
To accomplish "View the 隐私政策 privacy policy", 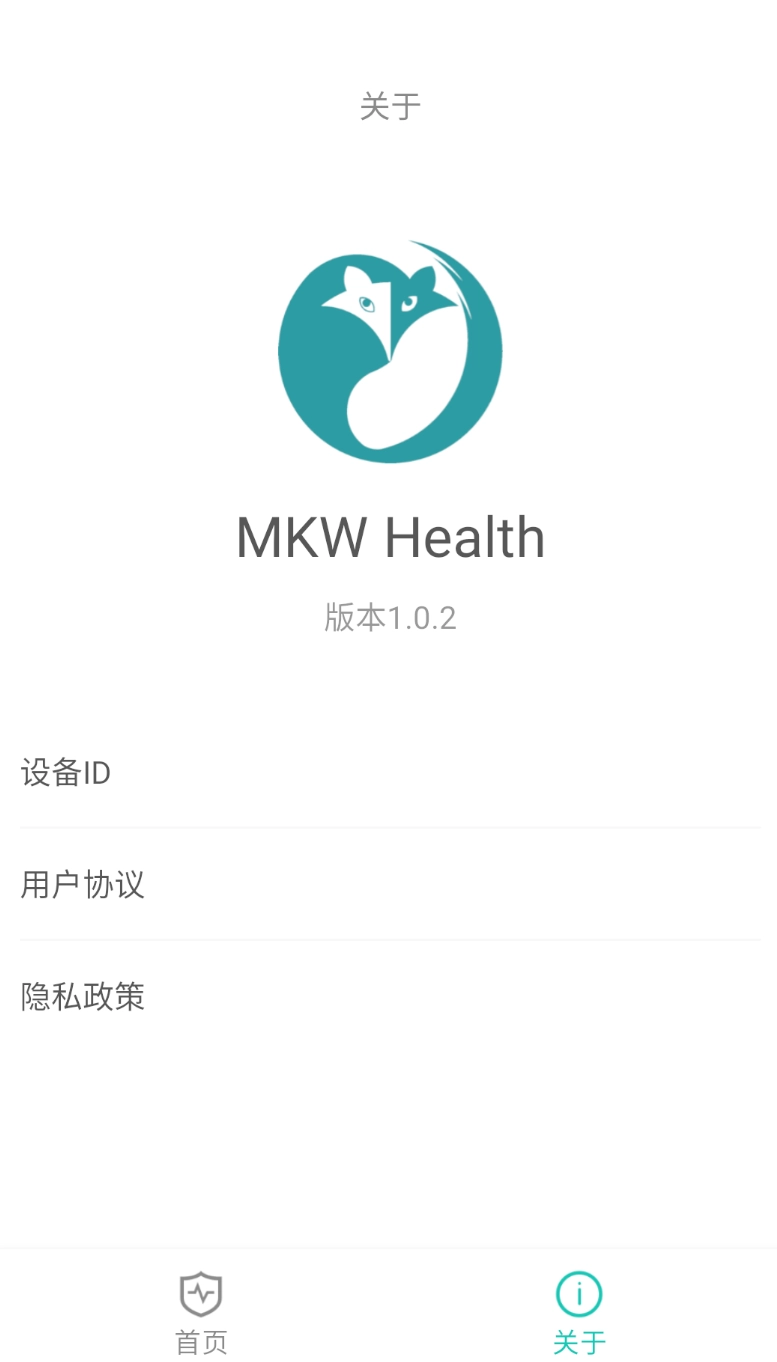I will [388, 996].
